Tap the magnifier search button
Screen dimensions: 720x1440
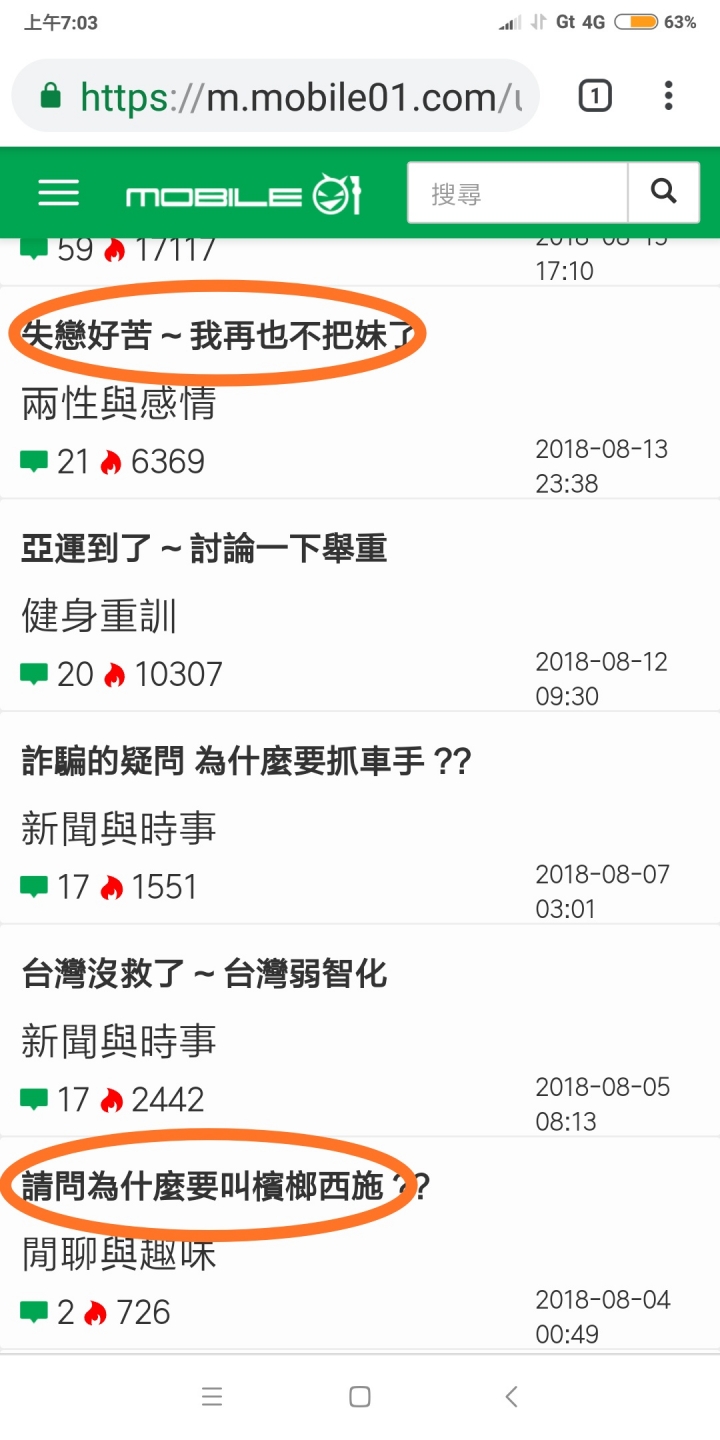(x=664, y=193)
